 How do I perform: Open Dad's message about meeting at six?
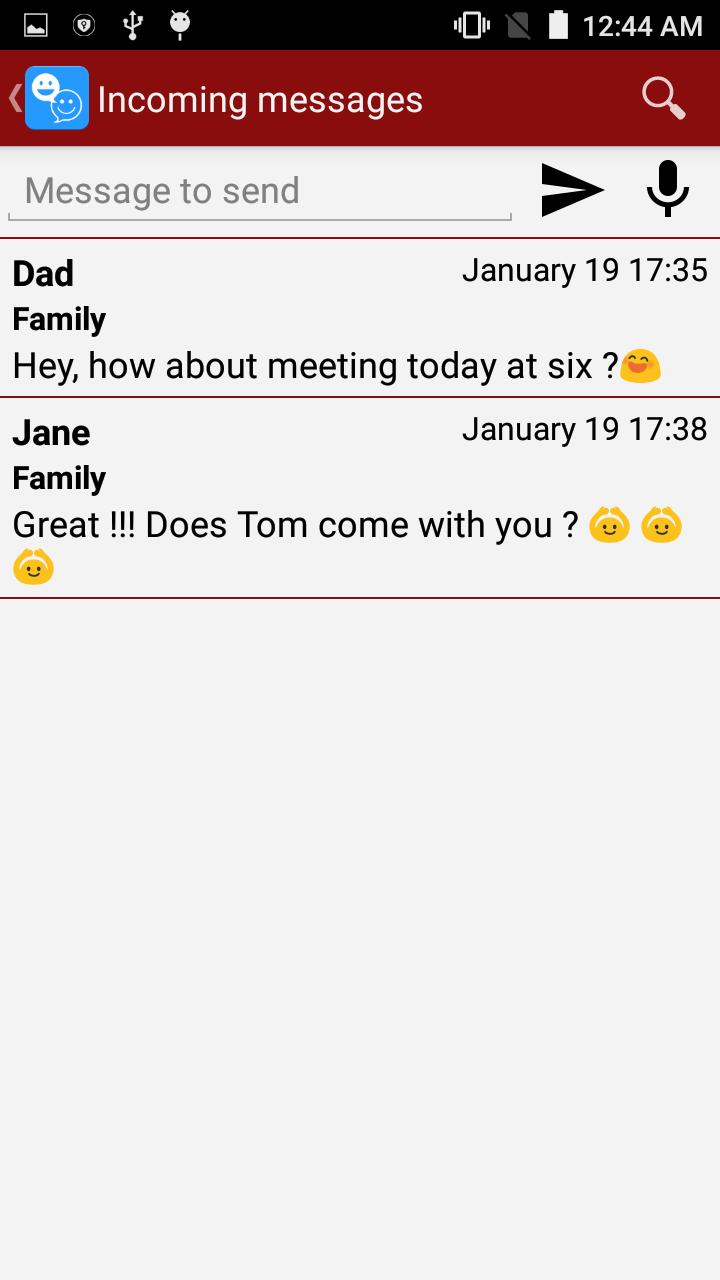(359, 319)
